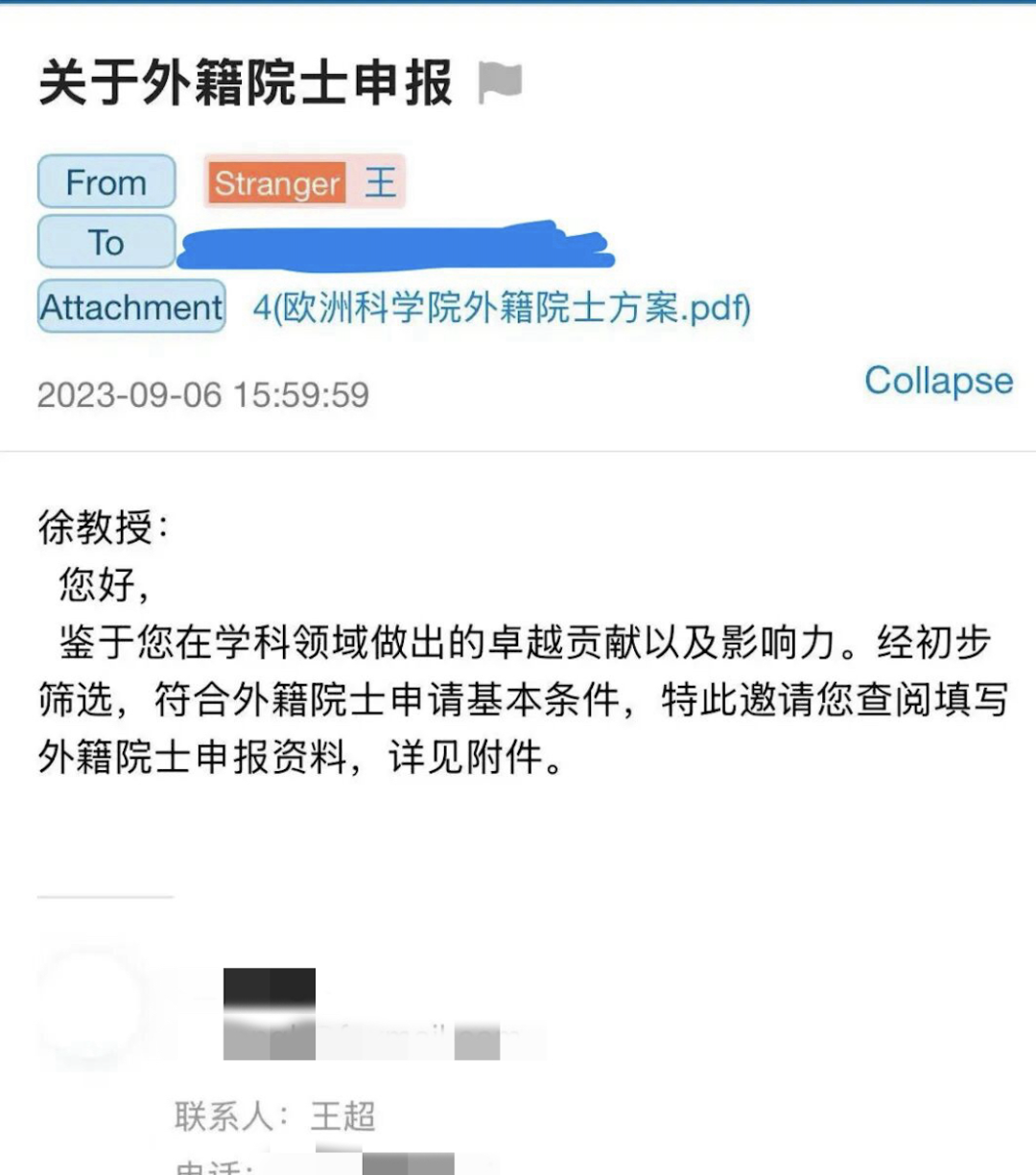The height and width of the screenshot is (1175, 1036).
Task: Expand the redacted recipient address area
Action: coord(403,243)
